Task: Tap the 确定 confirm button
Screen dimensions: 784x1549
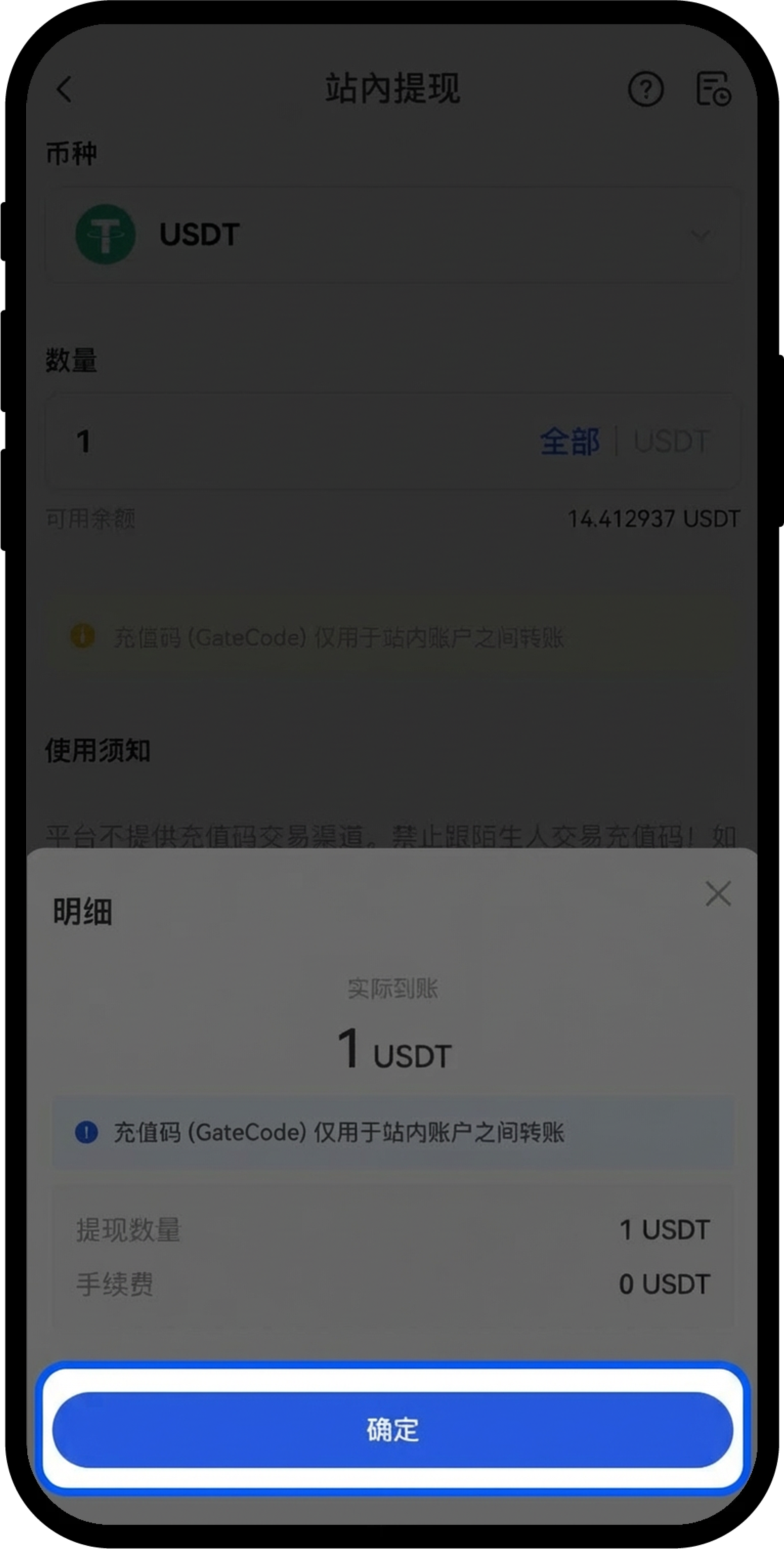Action: 392,1429
